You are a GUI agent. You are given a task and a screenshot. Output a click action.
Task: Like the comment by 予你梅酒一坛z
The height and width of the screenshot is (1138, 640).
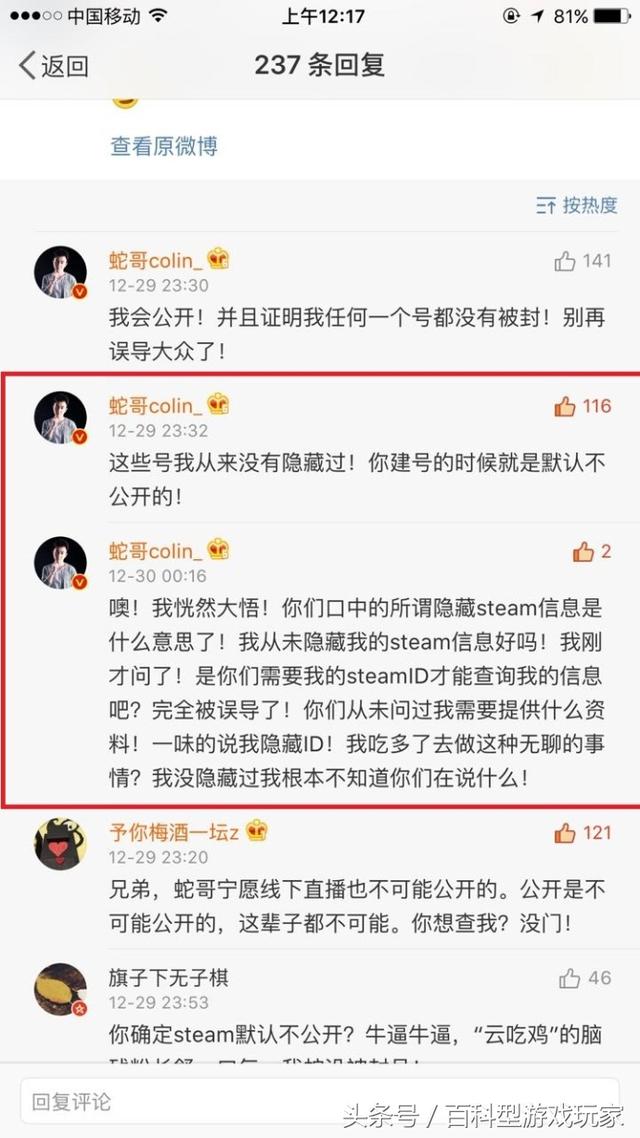click(565, 832)
